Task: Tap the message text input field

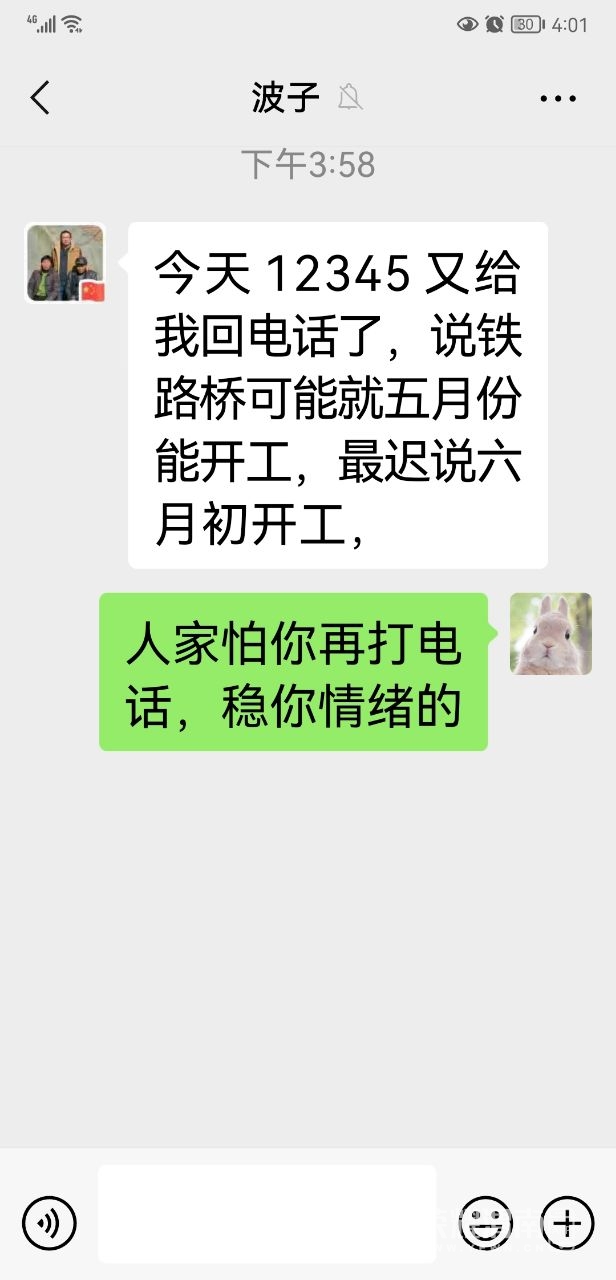Action: coord(267,1213)
